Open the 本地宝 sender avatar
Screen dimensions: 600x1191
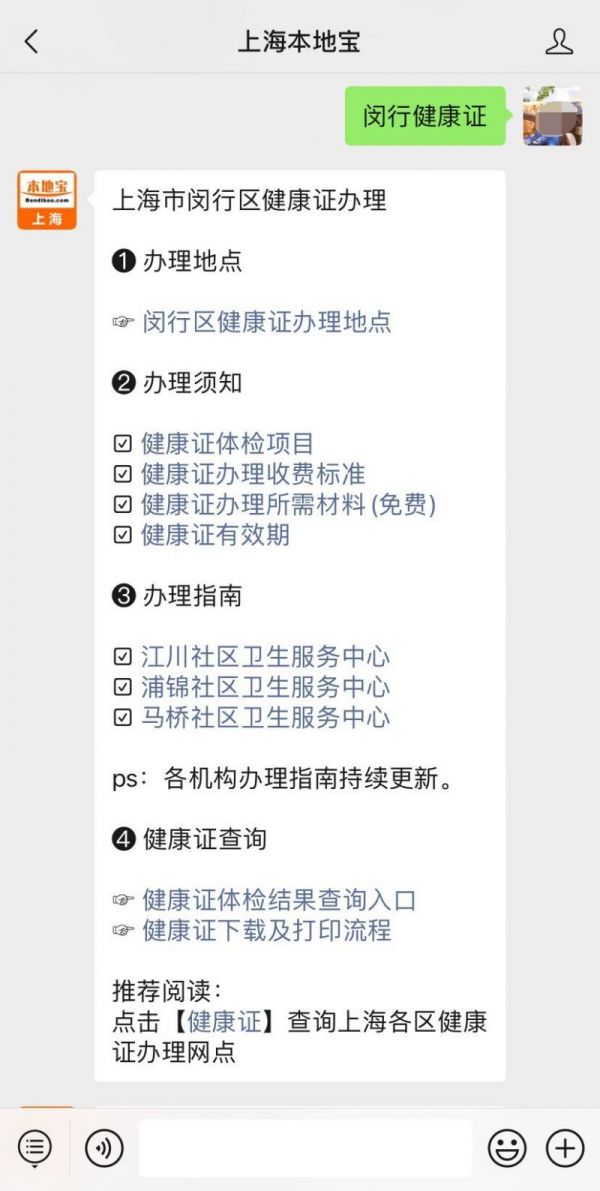click(47, 200)
